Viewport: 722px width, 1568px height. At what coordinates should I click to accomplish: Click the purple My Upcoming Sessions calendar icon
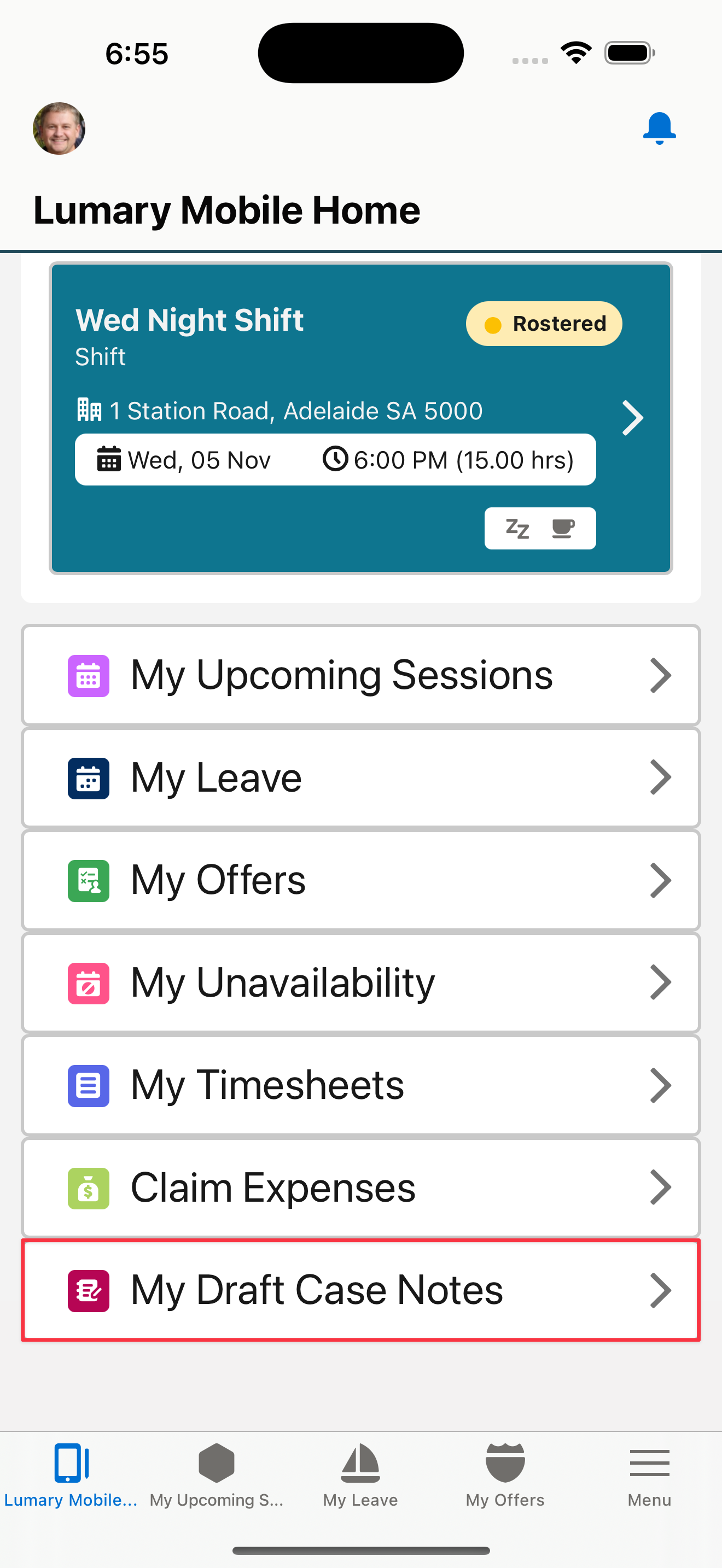(x=88, y=675)
